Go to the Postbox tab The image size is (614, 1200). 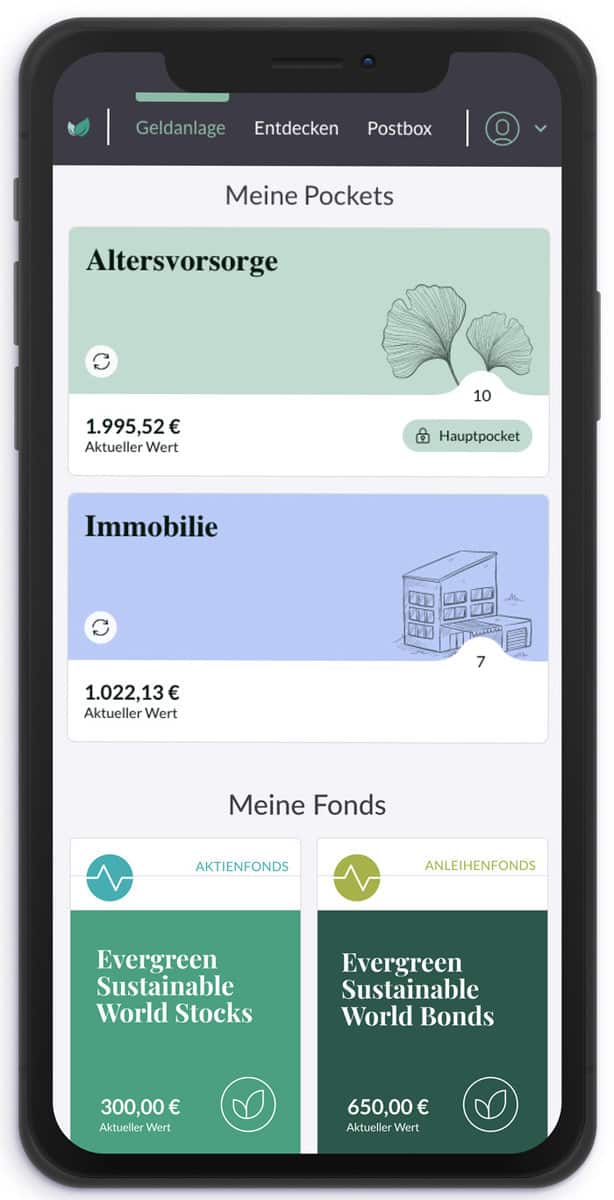(x=399, y=128)
